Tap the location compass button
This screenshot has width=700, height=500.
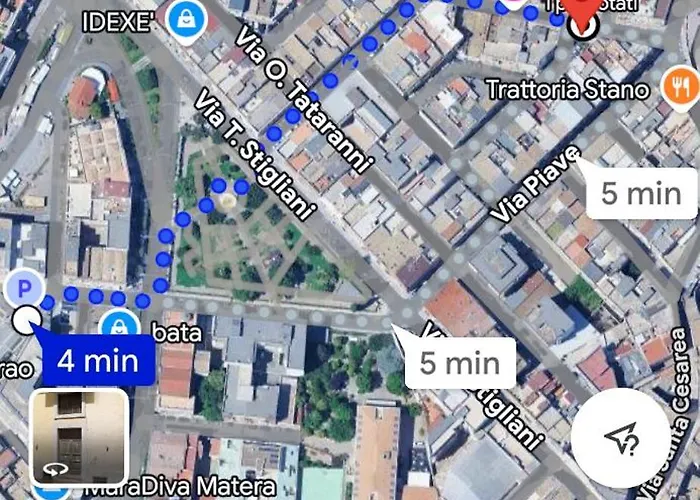point(622,438)
